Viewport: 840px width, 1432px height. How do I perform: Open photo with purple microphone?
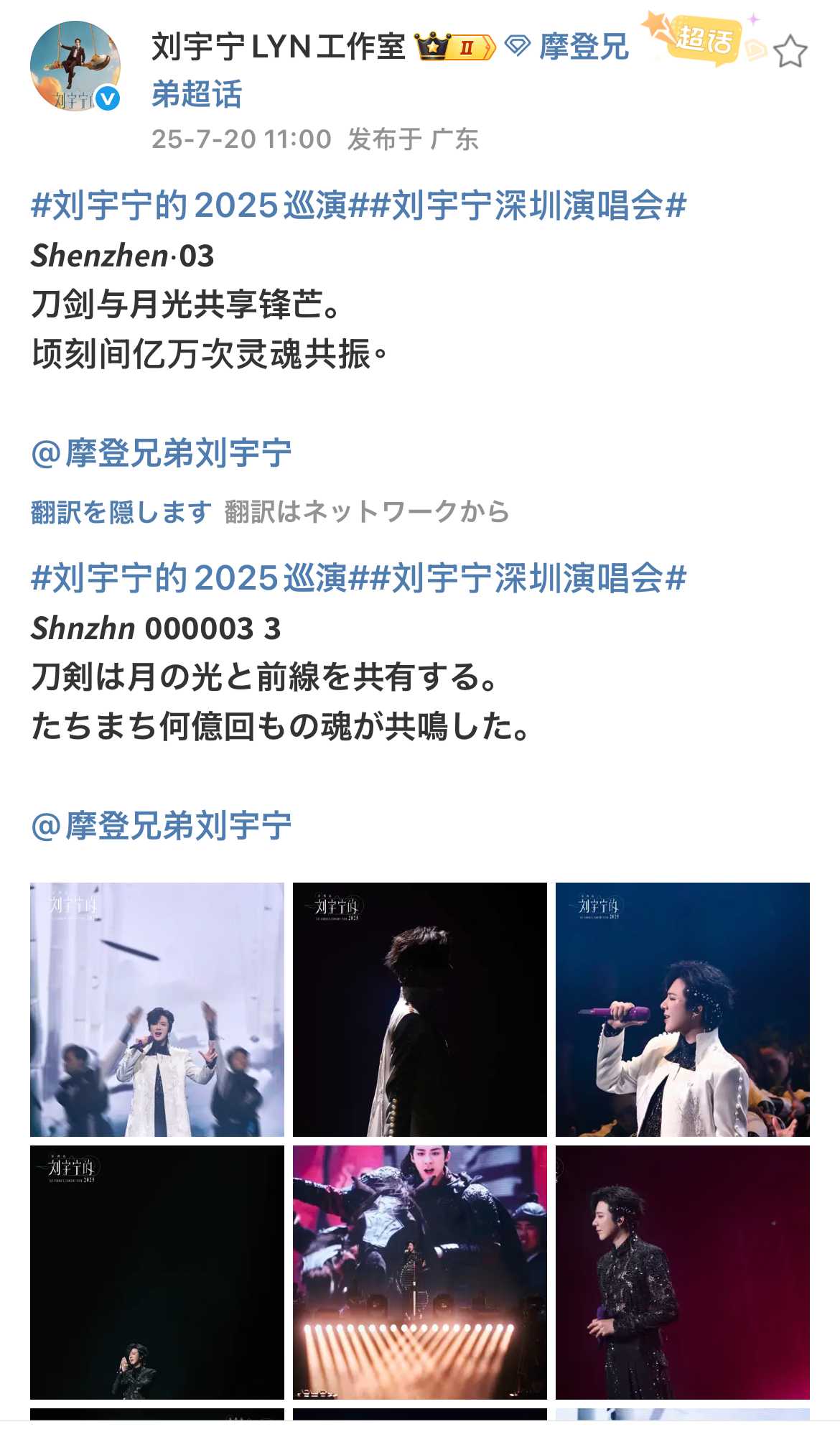(x=682, y=1009)
